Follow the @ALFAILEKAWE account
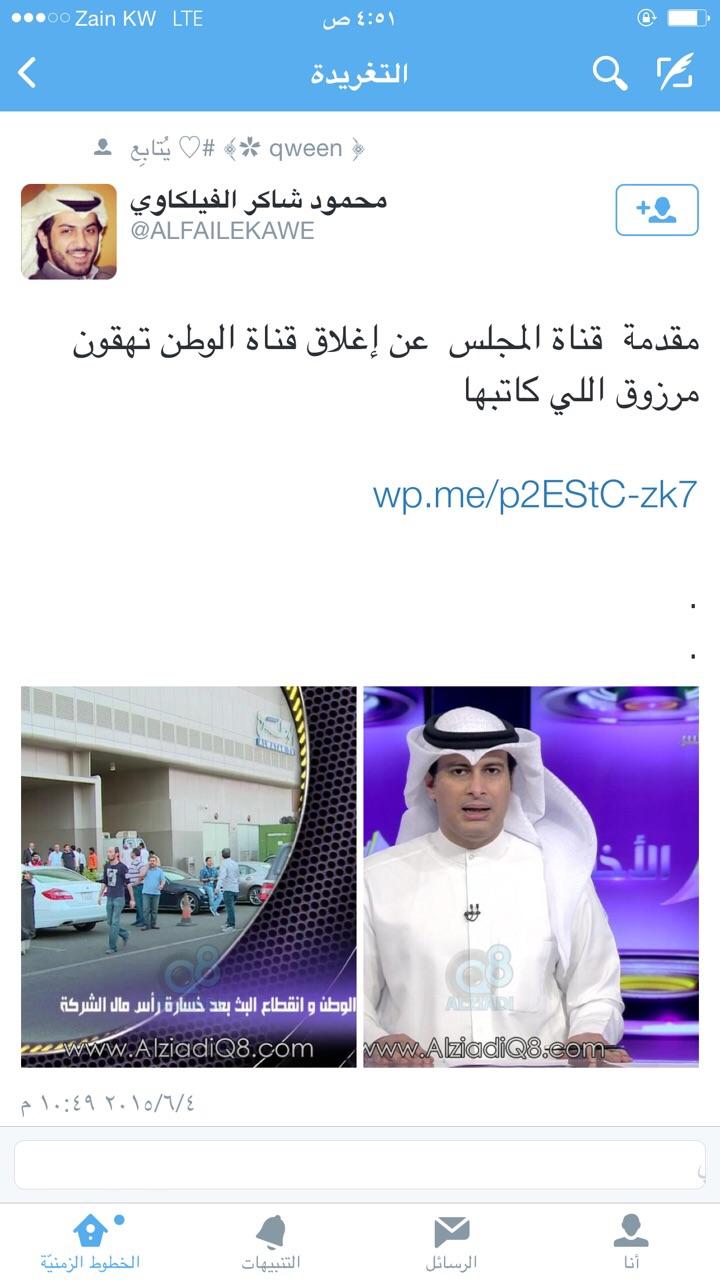Image resolution: width=720 pixels, height=1280 pixels. pyautogui.click(x=656, y=210)
